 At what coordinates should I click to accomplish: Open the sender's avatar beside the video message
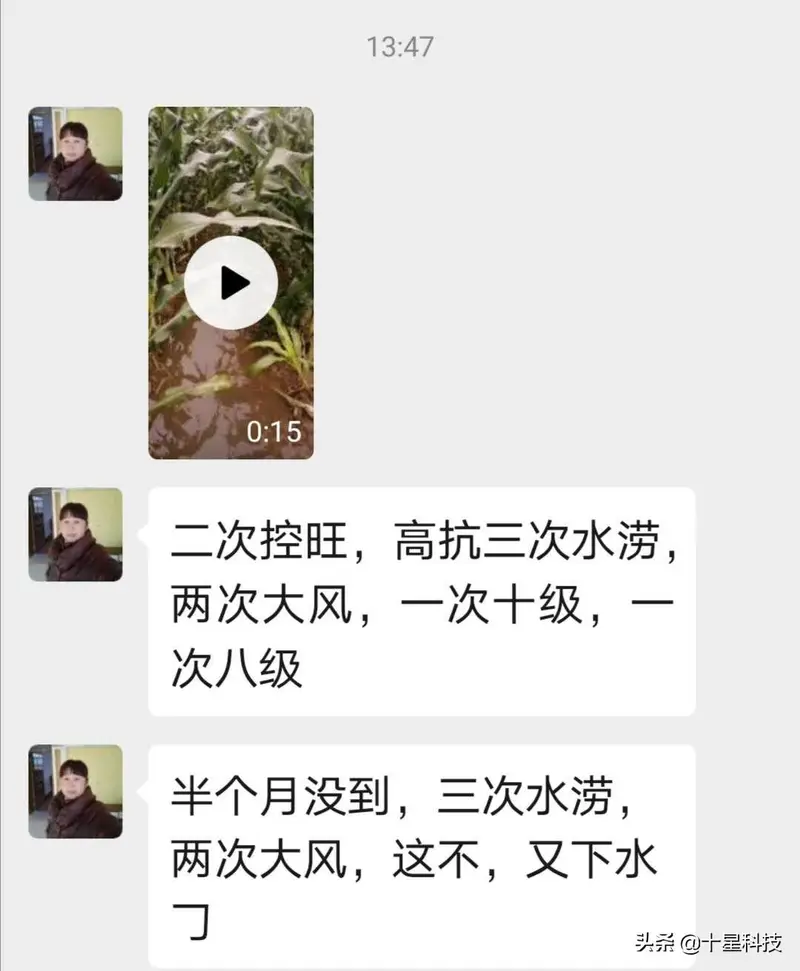pos(75,154)
